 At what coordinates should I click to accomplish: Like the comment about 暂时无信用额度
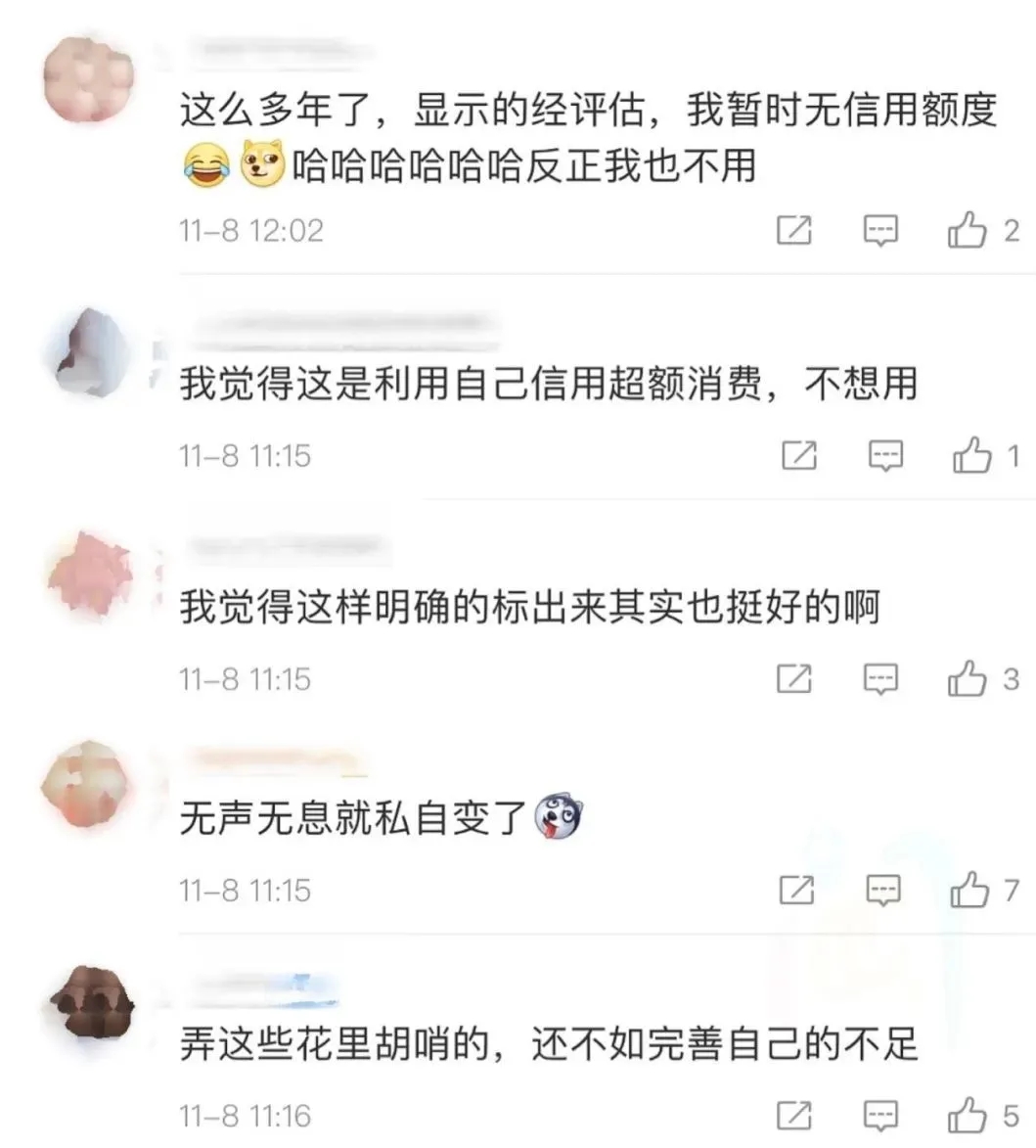pos(968,231)
